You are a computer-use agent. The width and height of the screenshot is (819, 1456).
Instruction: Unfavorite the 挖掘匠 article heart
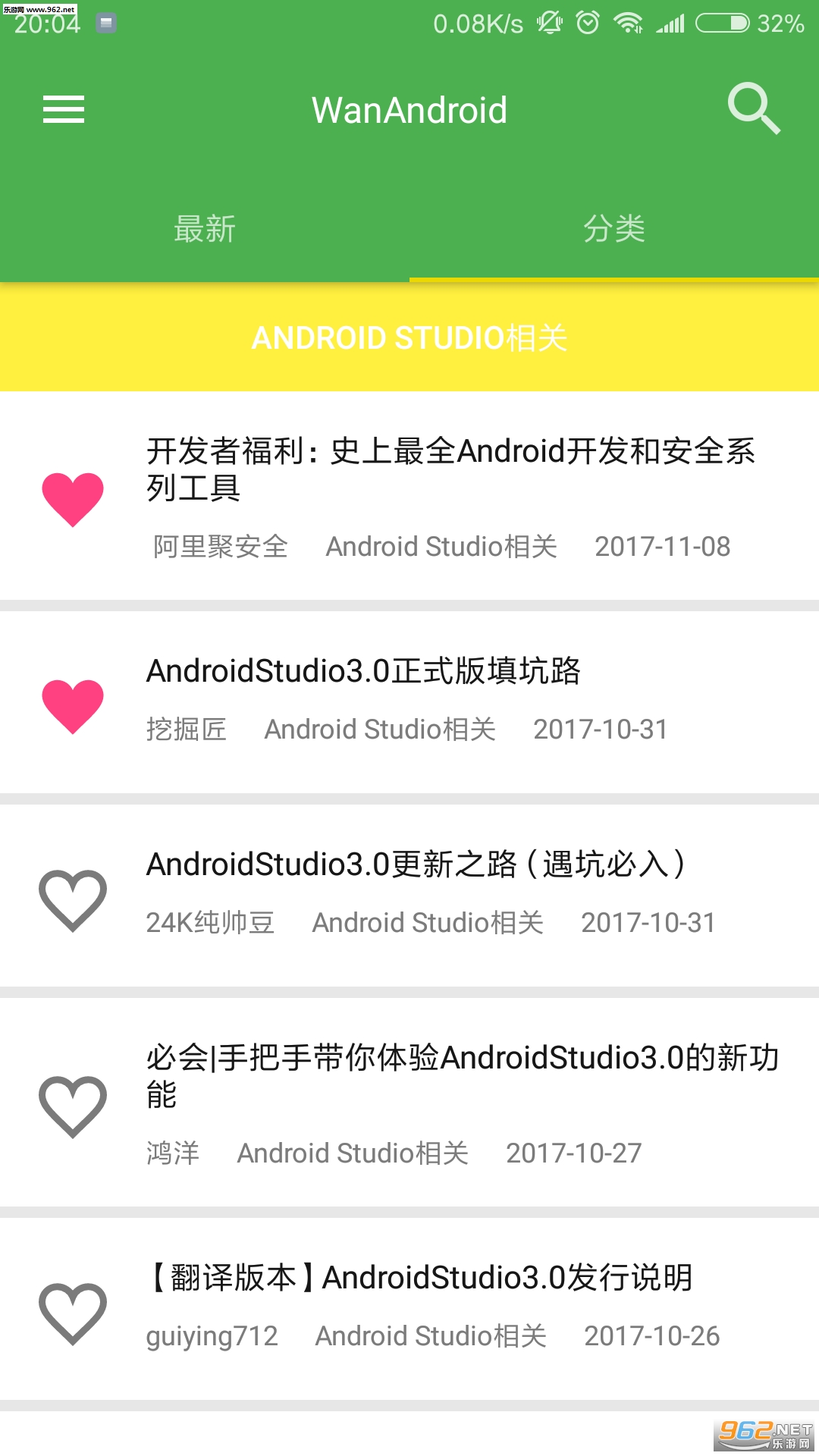(x=73, y=706)
